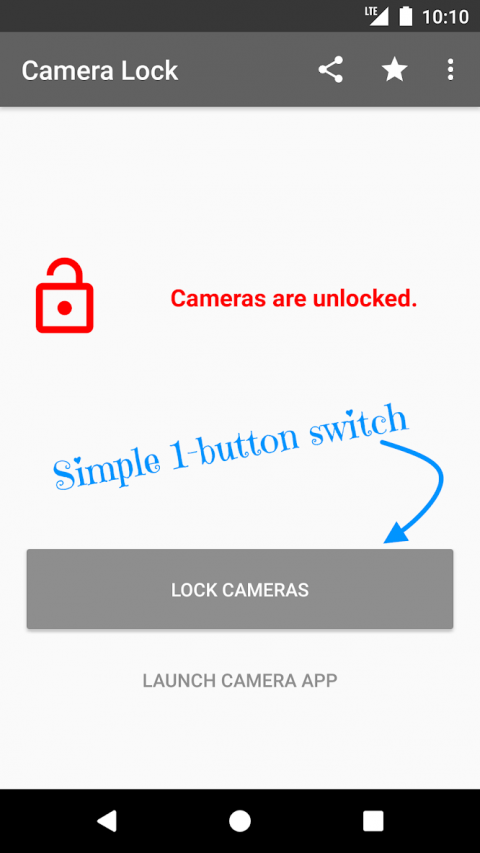Open the overflow menu
480x853 pixels.
click(x=450, y=70)
